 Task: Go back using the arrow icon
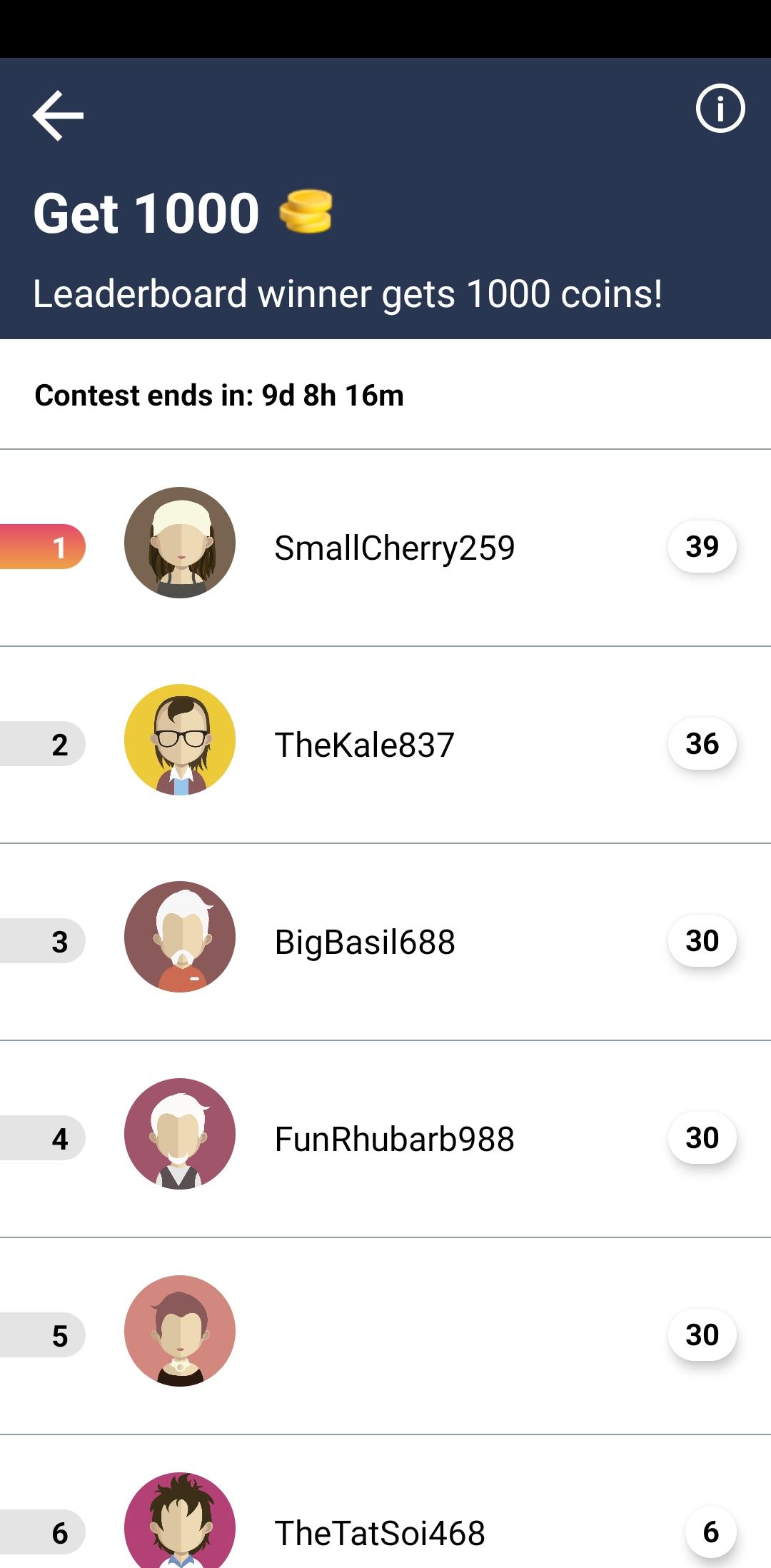point(58,115)
